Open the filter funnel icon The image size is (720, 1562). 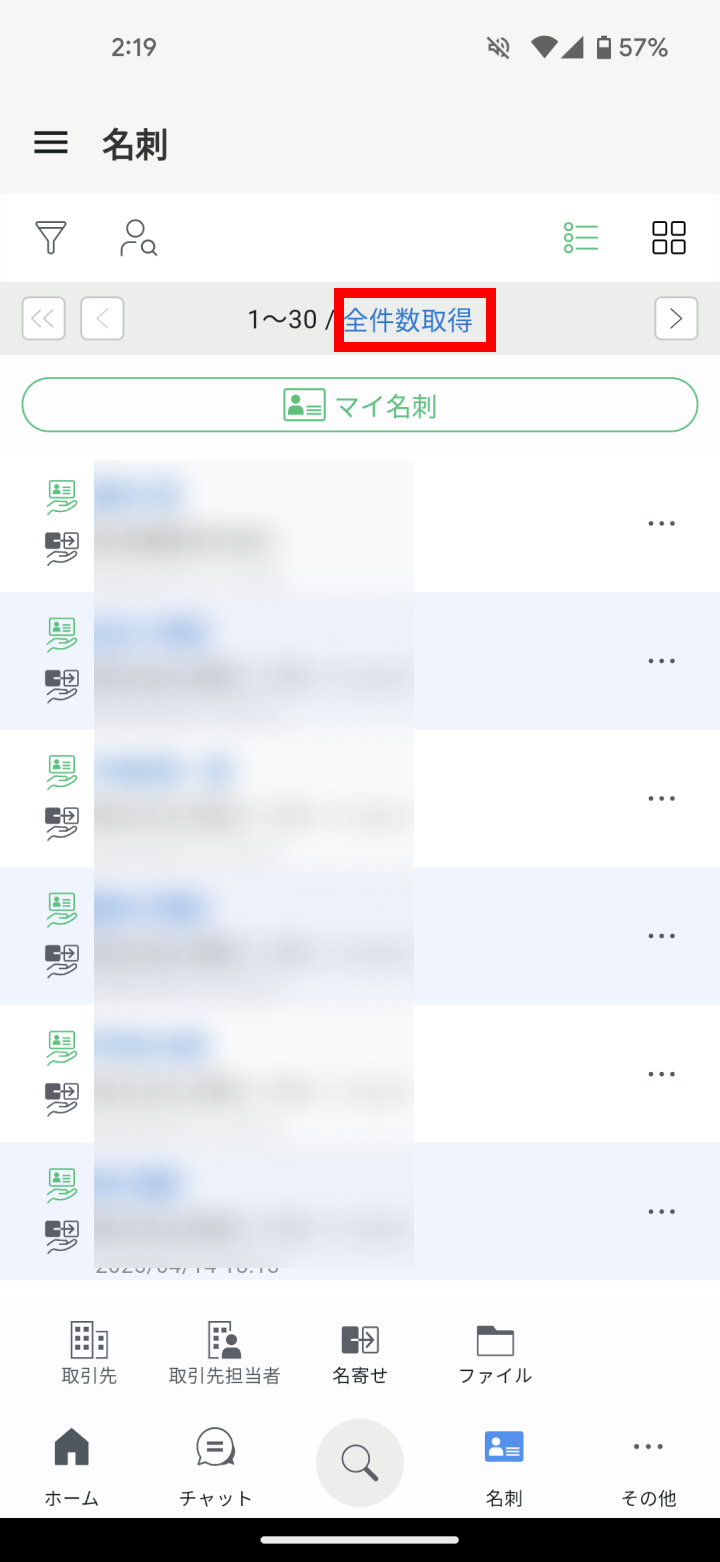pos(51,238)
